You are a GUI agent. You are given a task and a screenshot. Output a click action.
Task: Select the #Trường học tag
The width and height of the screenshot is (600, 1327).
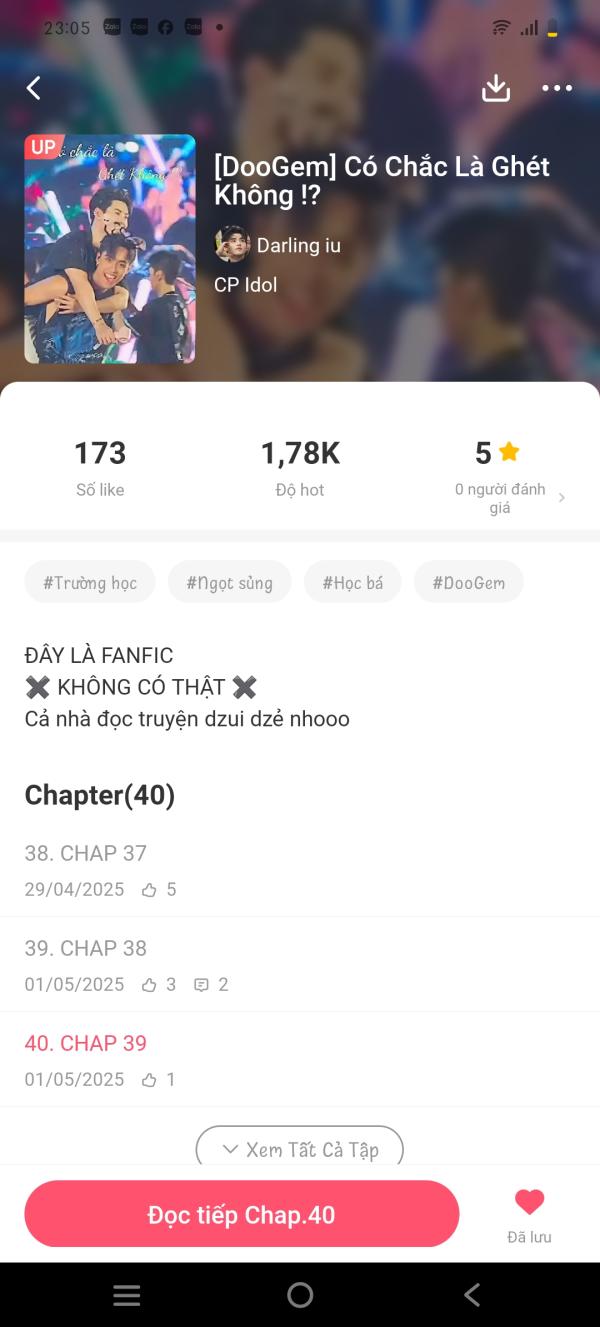click(x=90, y=582)
